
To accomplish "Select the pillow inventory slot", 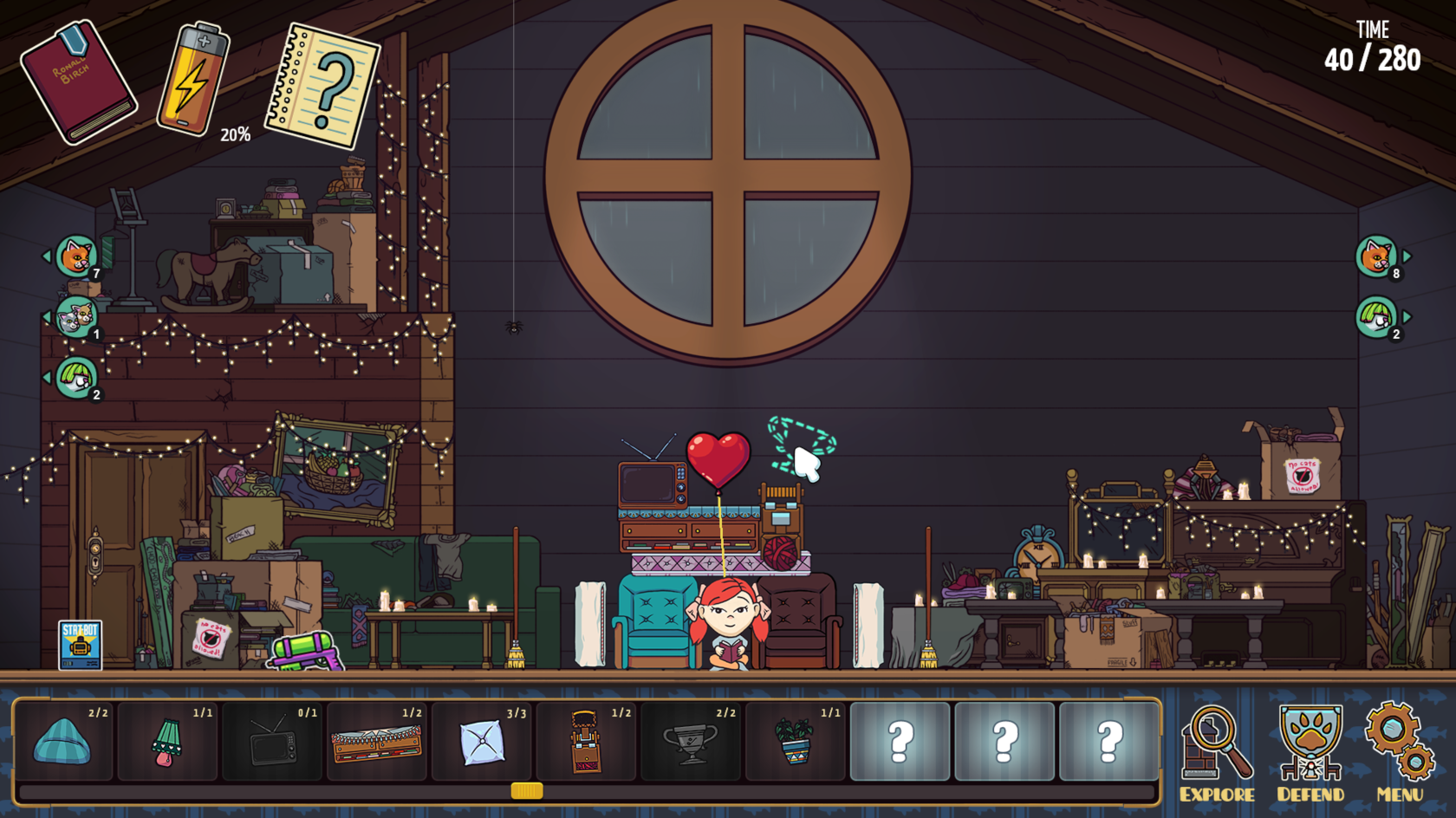I will tap(482, 742).
